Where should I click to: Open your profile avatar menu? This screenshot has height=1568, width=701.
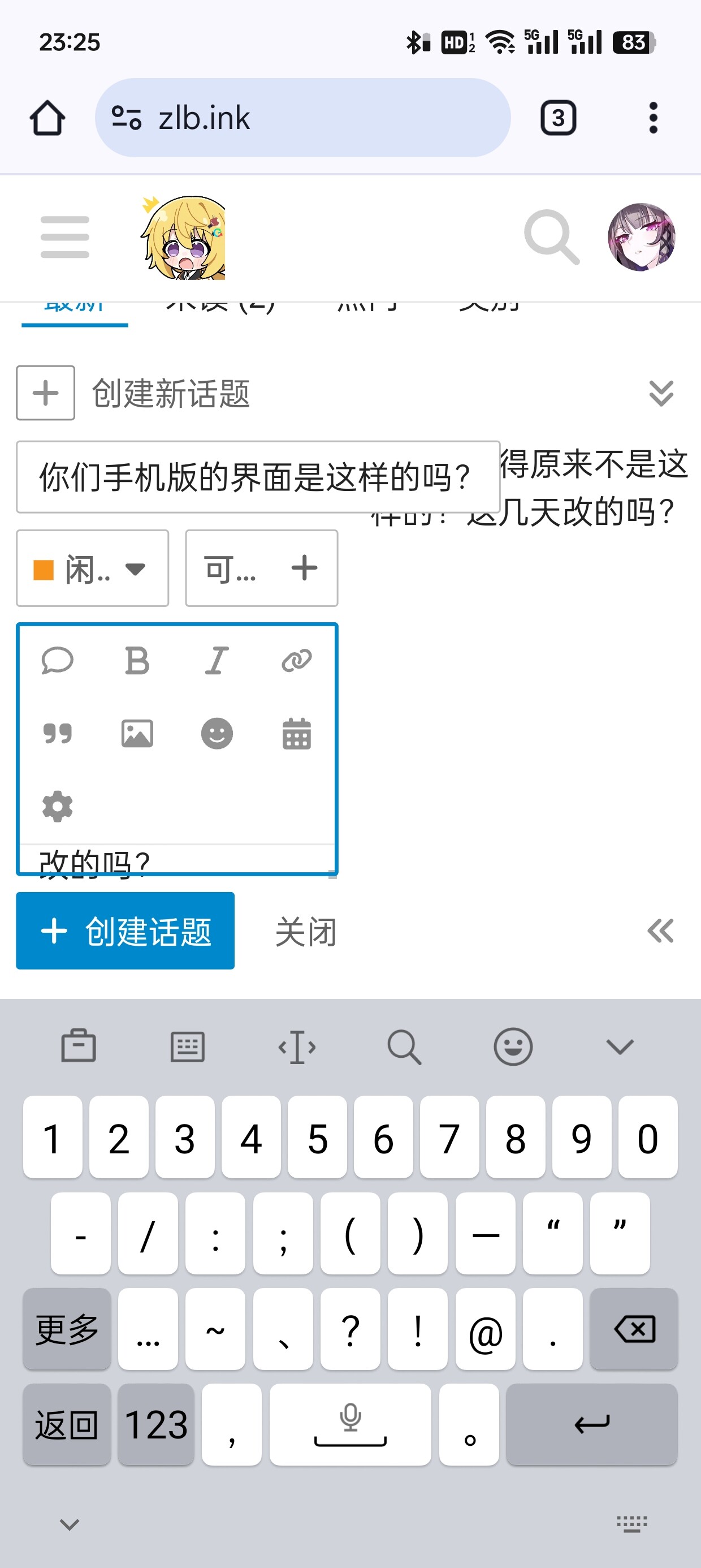tap(642, 237)
